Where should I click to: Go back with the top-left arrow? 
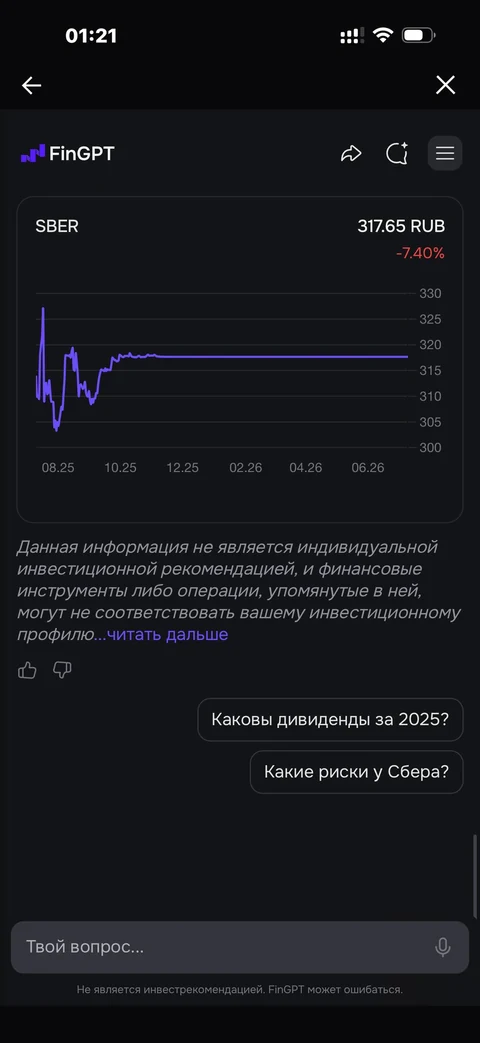tap(31, 85)
